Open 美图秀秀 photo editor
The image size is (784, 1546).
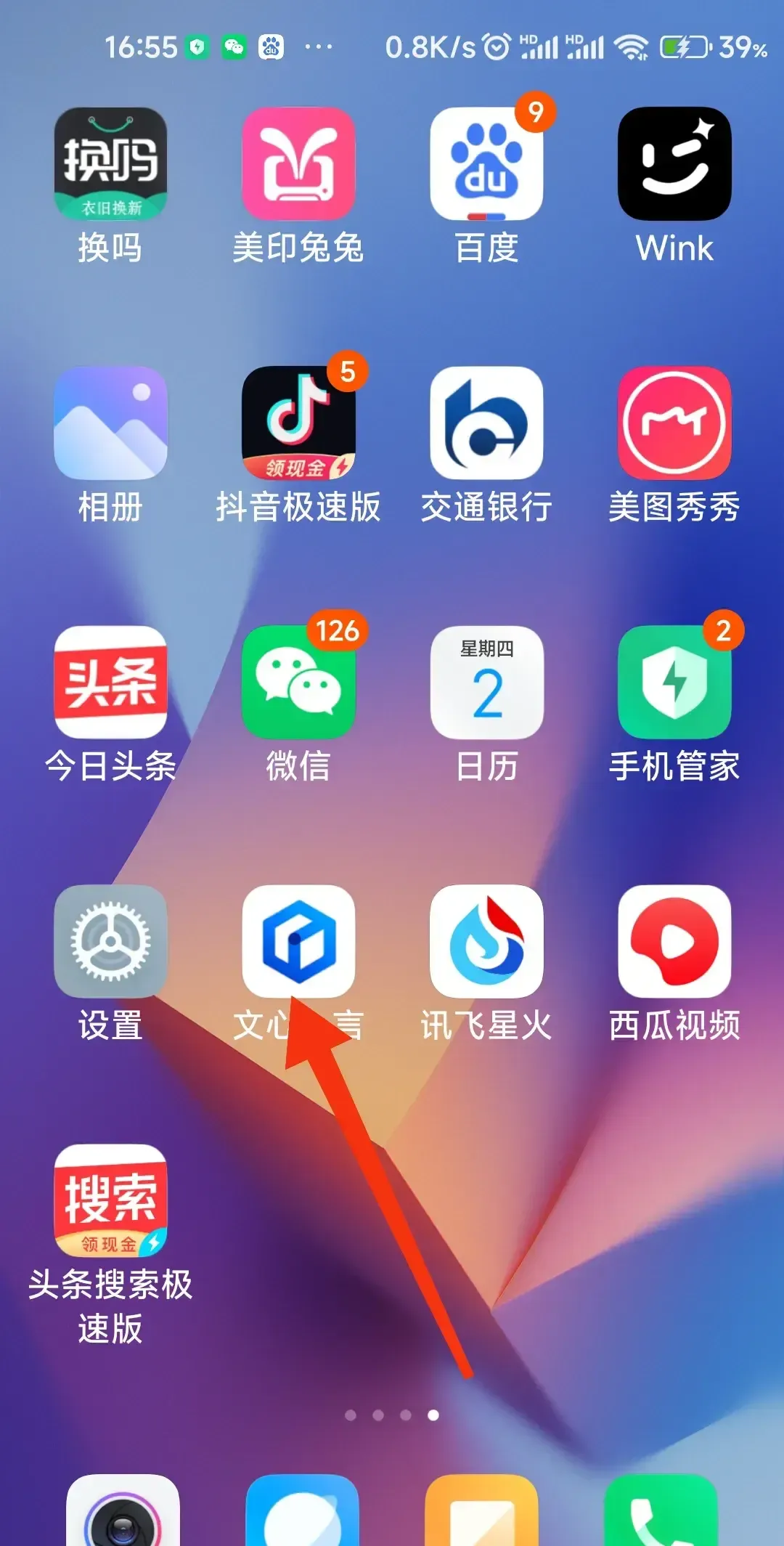(x=674, y=423)
